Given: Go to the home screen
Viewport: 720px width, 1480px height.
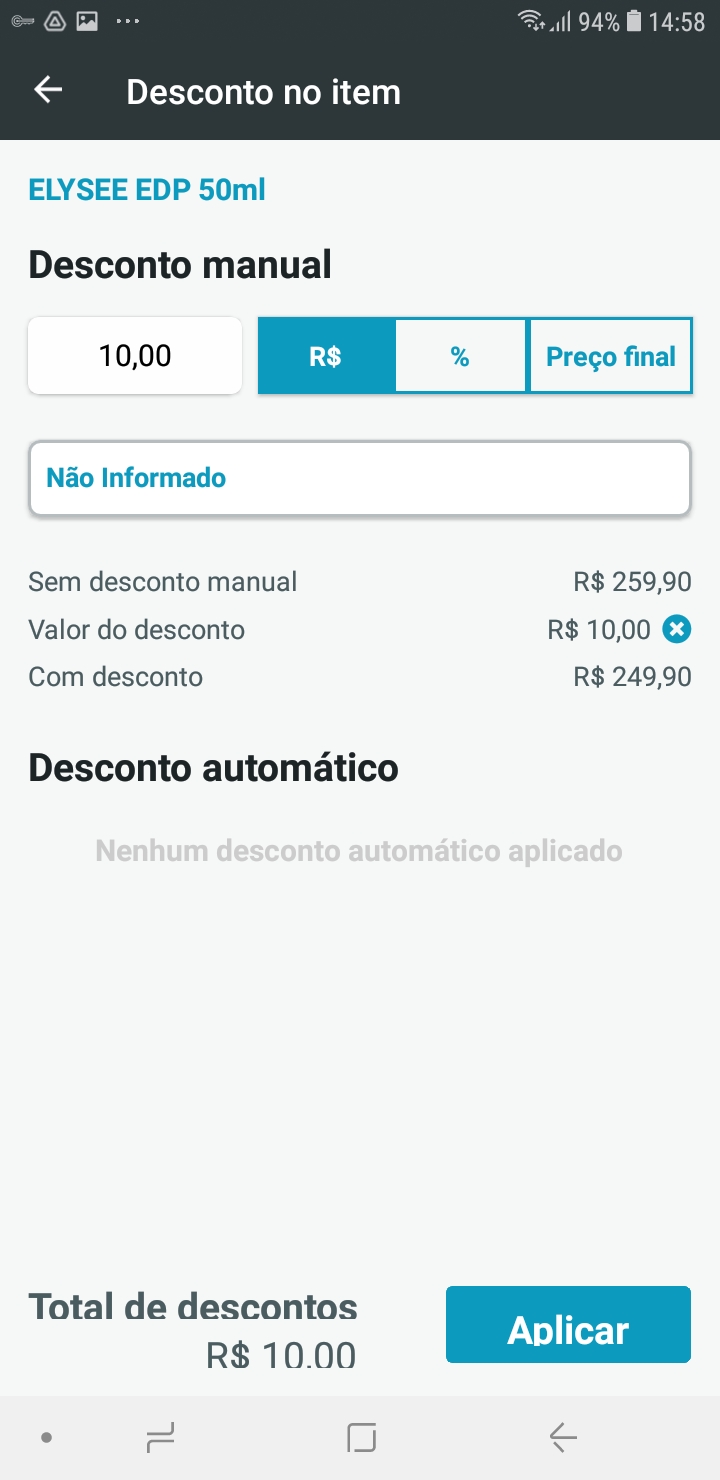Looking at the screenshot, I should [361, 1438].
